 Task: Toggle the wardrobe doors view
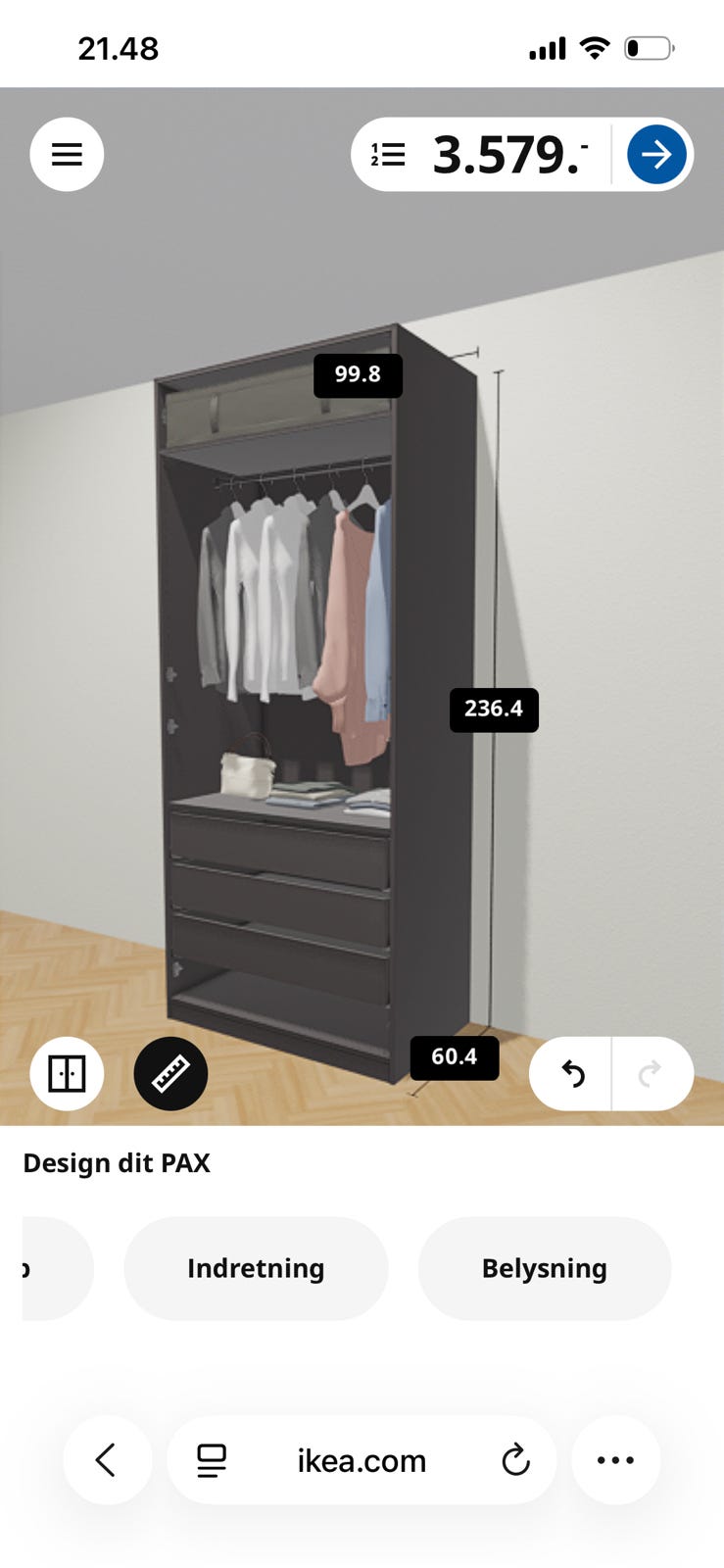coord(67,1074)
